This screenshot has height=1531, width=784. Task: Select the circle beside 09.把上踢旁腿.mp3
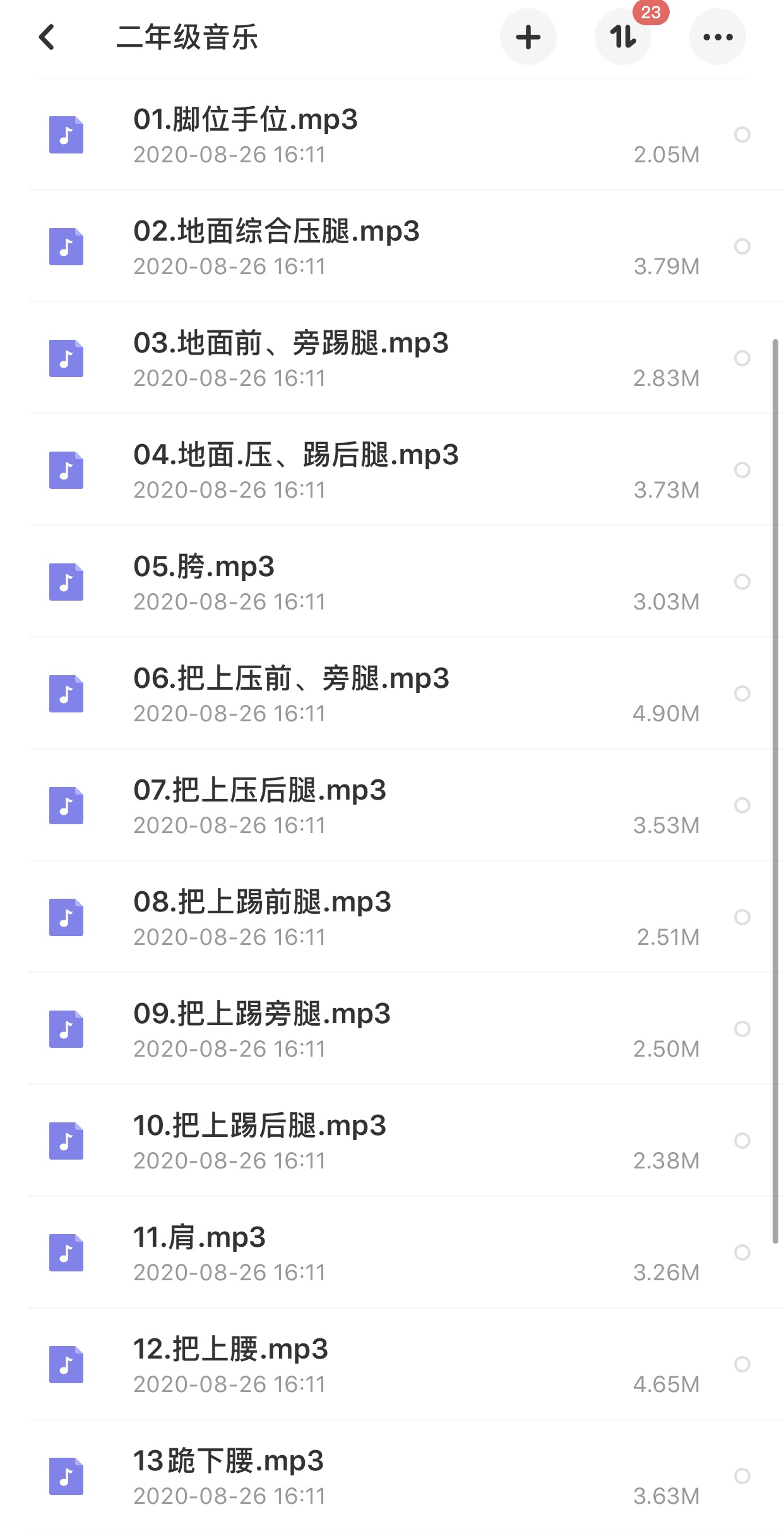click(x=742, y=1029)
